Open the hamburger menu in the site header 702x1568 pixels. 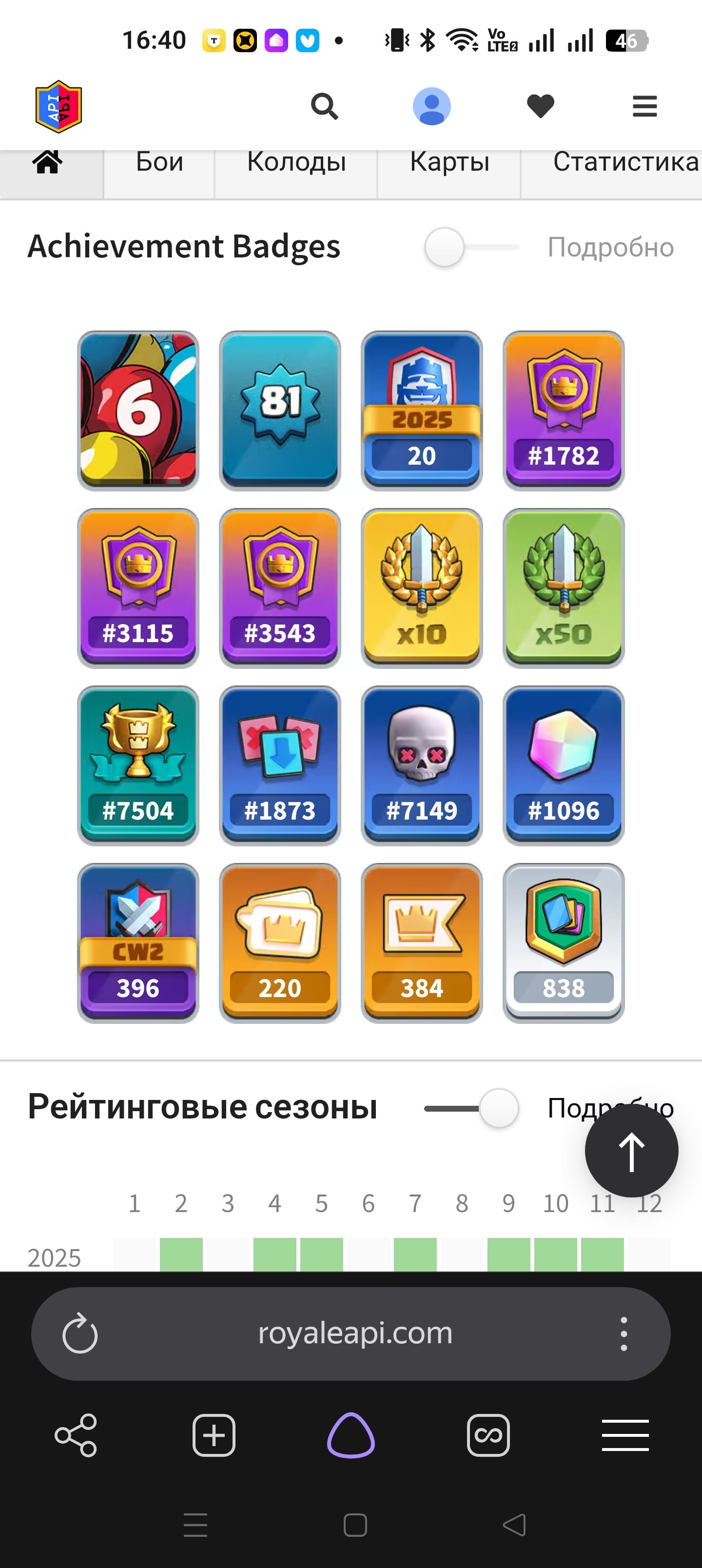tap(645, 106)
